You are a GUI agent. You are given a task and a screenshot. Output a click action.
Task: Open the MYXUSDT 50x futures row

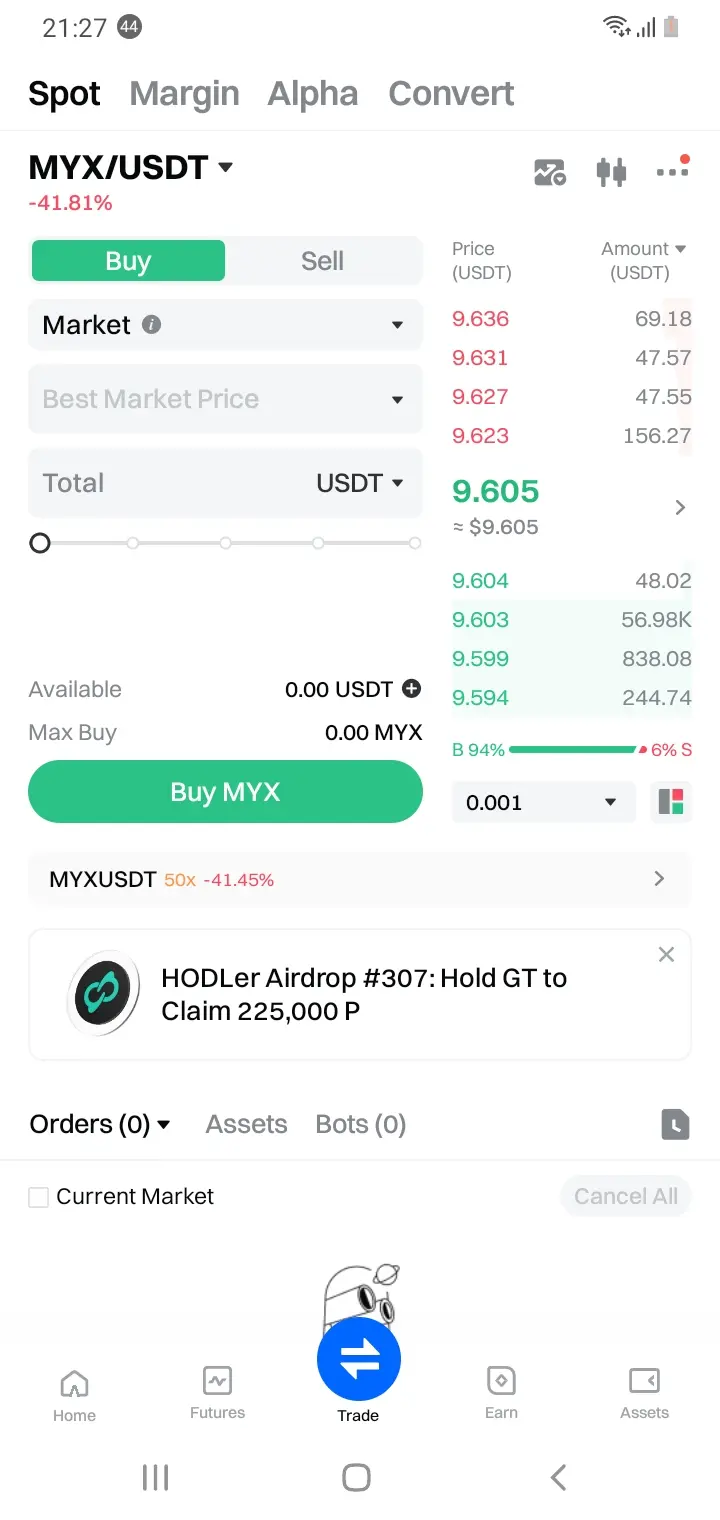[x=360, y=879]
